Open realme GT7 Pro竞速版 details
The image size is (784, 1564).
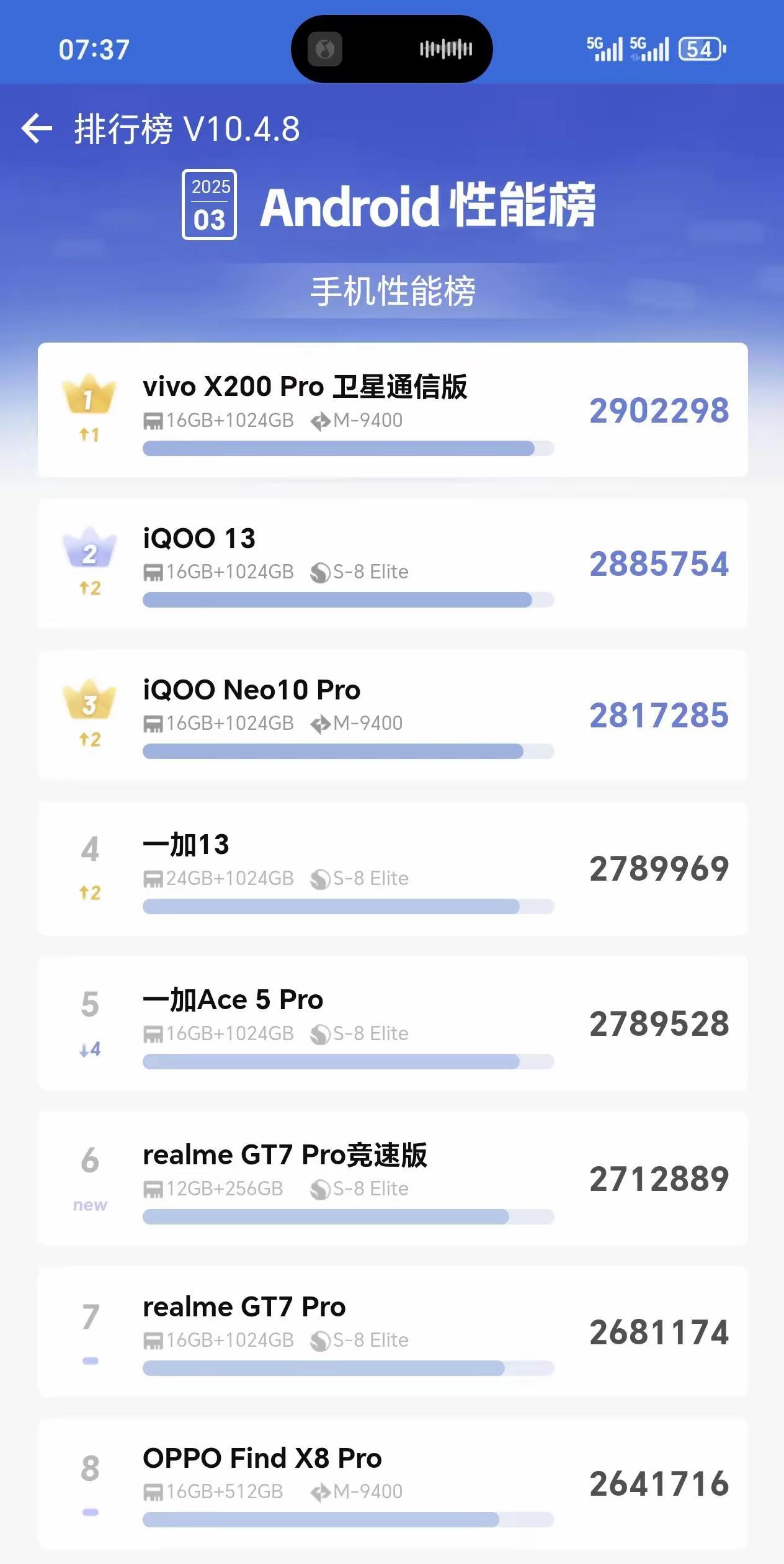coord(393,1178)
